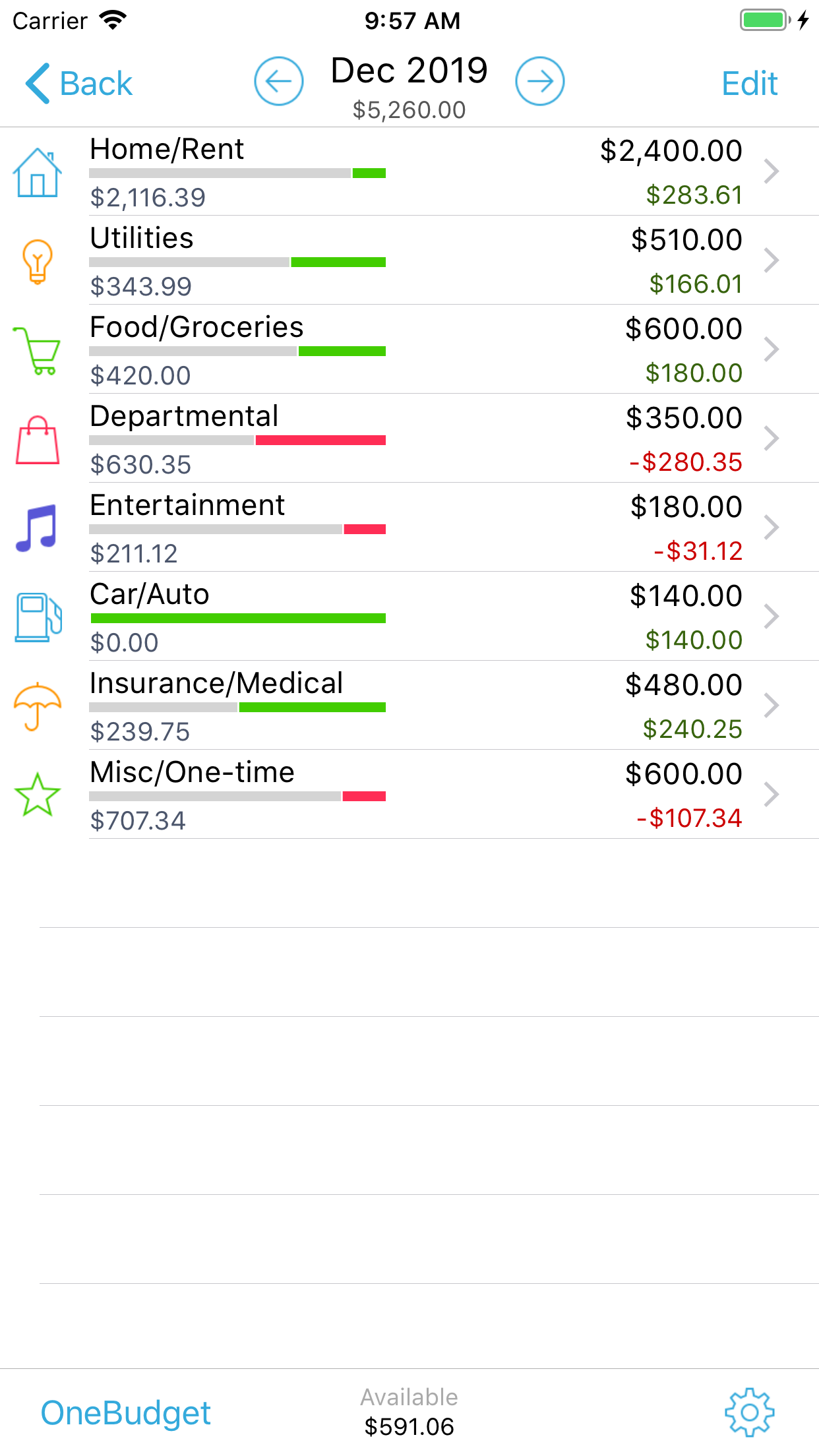Advance to next month with right arrow
Viewport: 819px width, 1456px height.
pos(540,82)
